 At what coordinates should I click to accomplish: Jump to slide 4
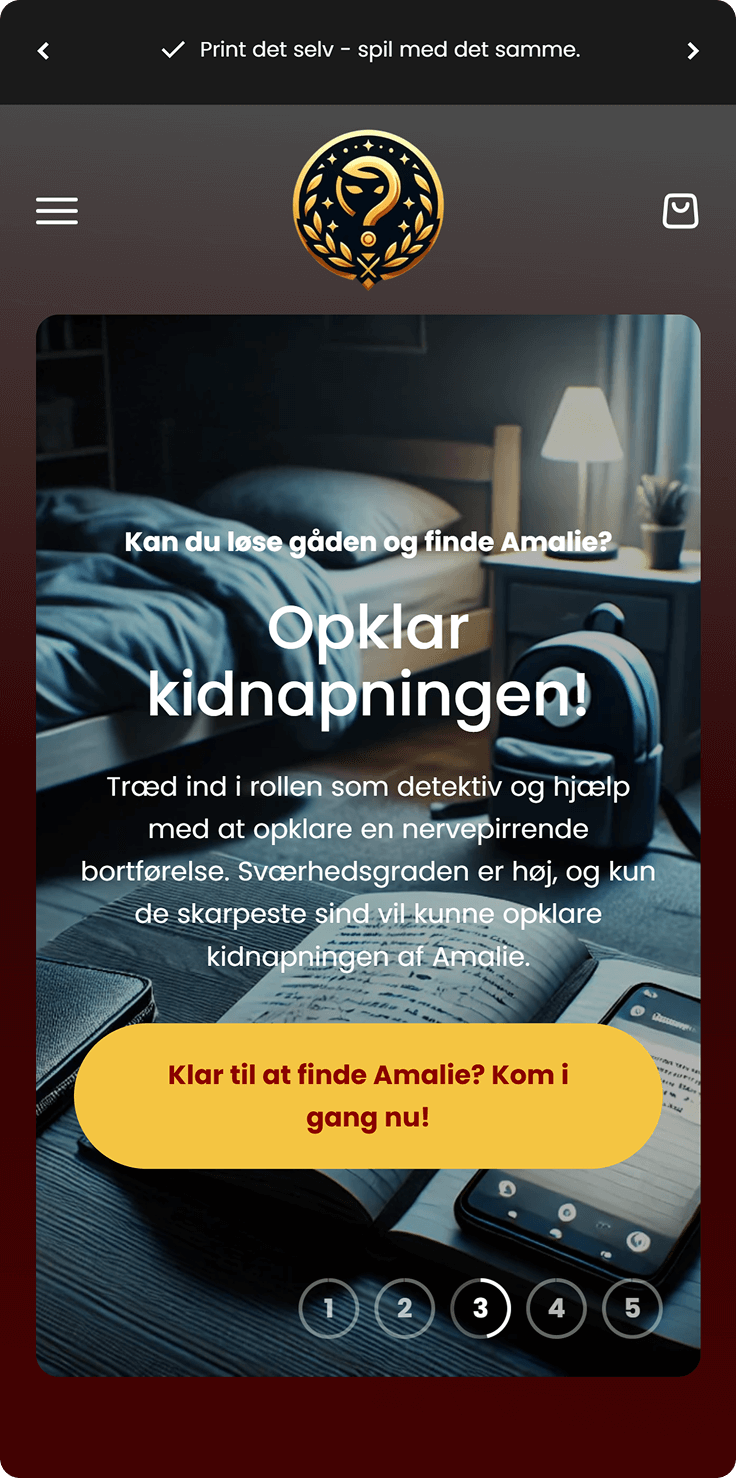tap(557, 1308)
